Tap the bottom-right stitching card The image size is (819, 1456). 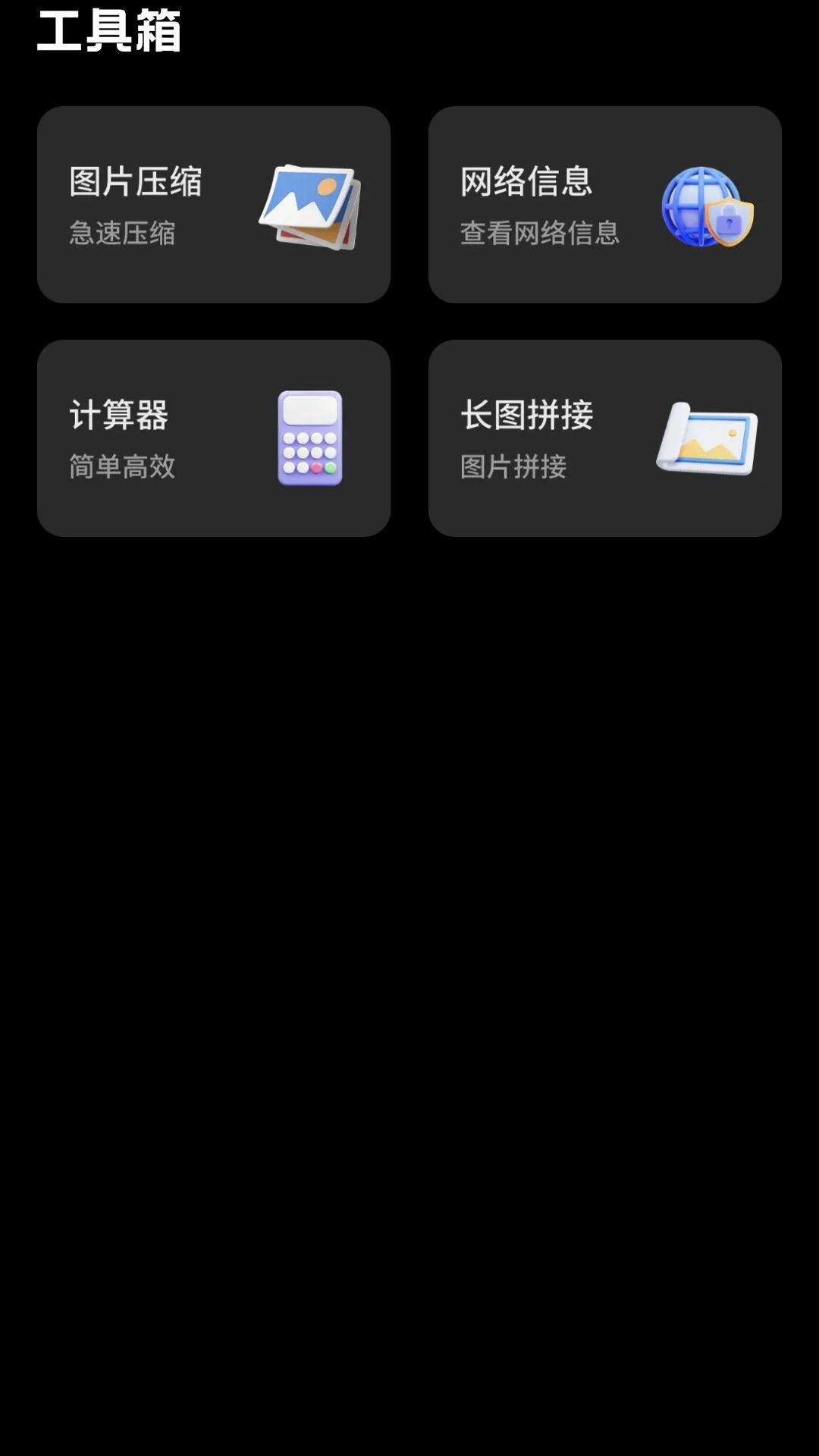coord(605,438)
